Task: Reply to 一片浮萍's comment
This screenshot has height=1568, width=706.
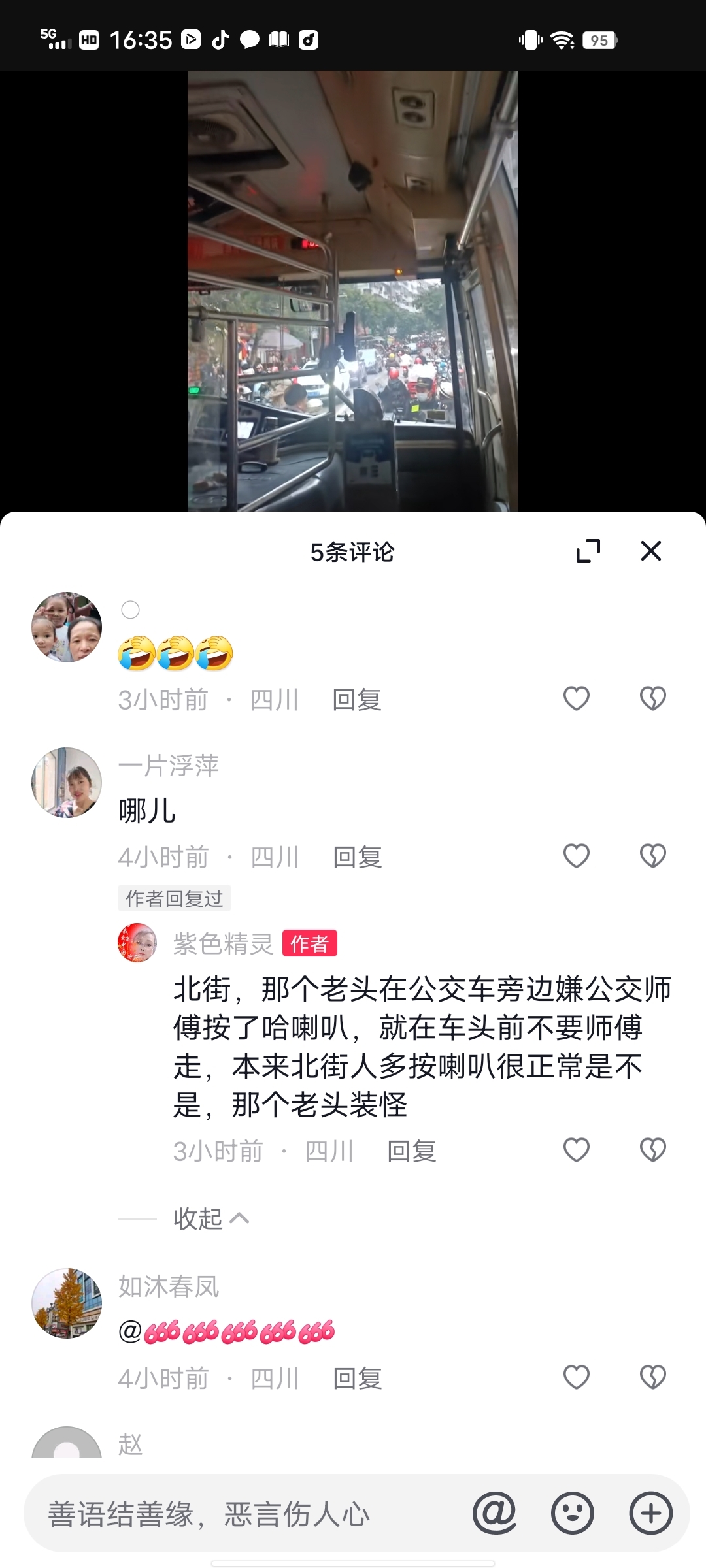Action: [357, 857]
